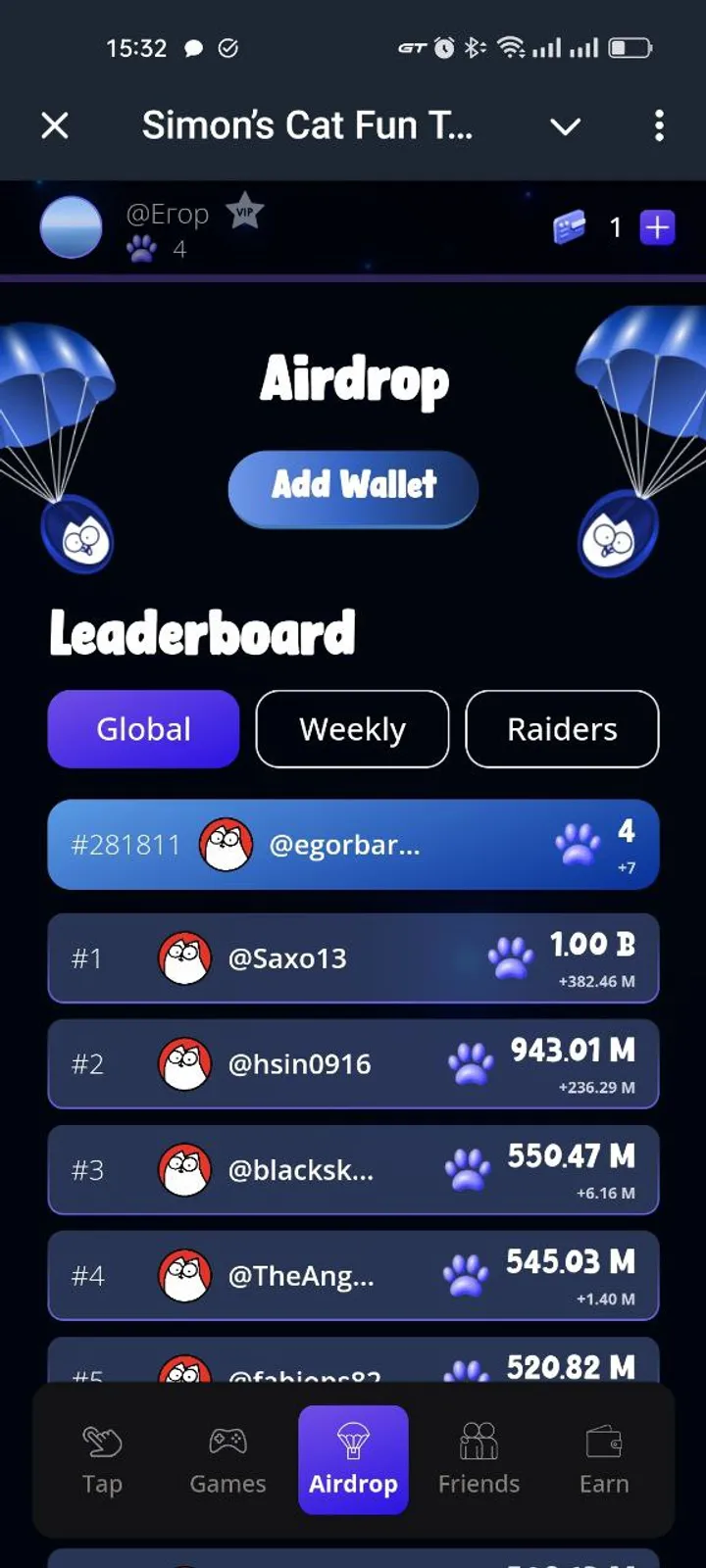The image size is (706, 1568).
Task: Select the Tap hand icon
Action: [x=102, y=1443]
